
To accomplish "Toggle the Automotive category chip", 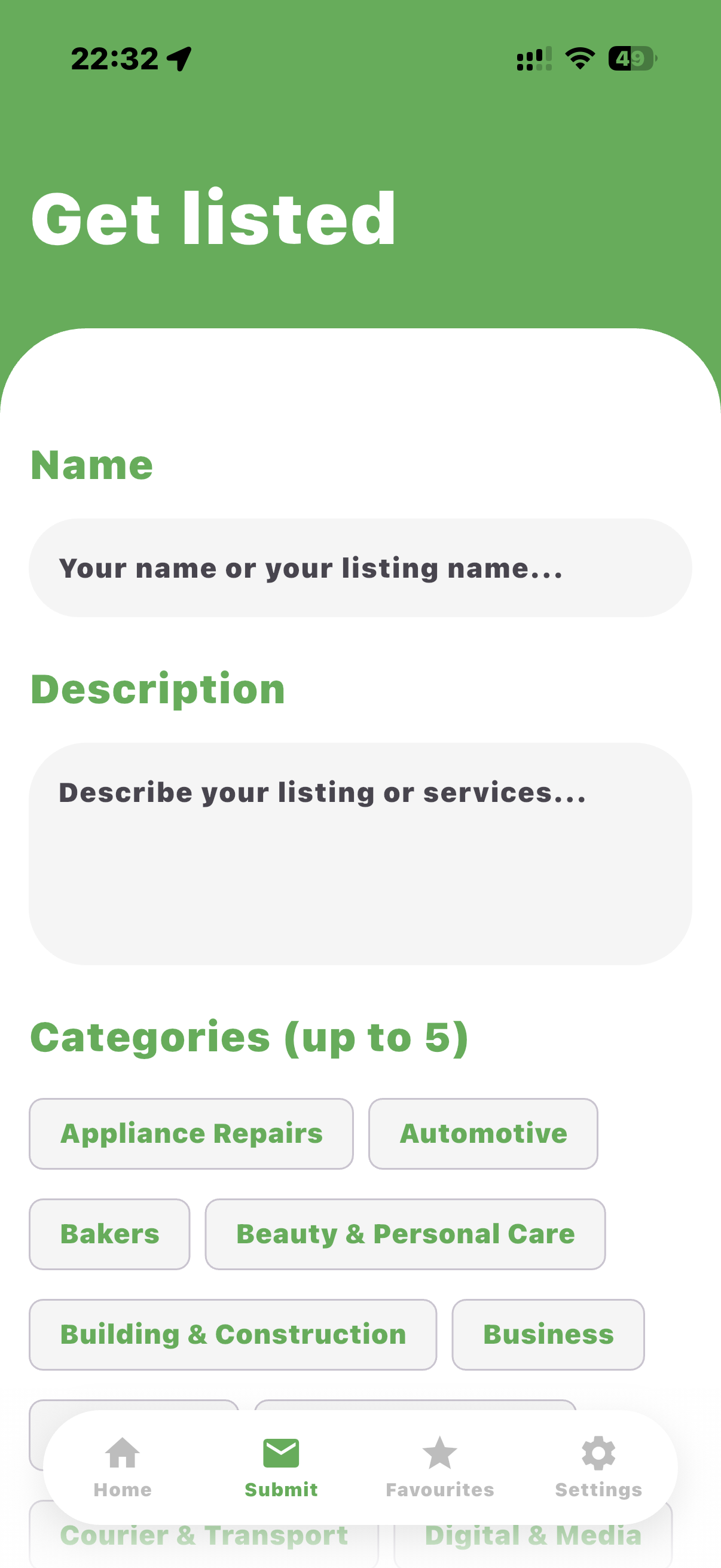I will [x=482, y=1133].
